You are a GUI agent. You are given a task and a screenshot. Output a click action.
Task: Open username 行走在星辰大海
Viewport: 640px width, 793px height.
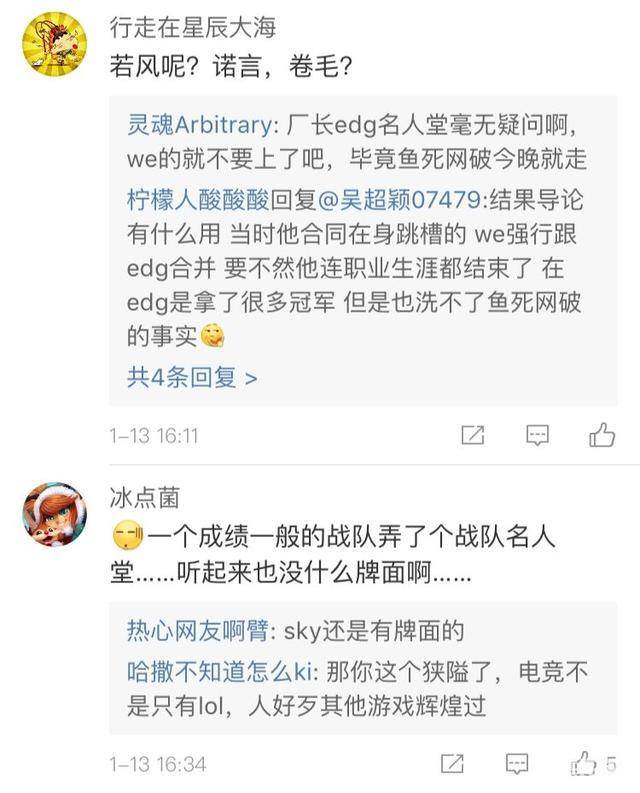point(192,27)
